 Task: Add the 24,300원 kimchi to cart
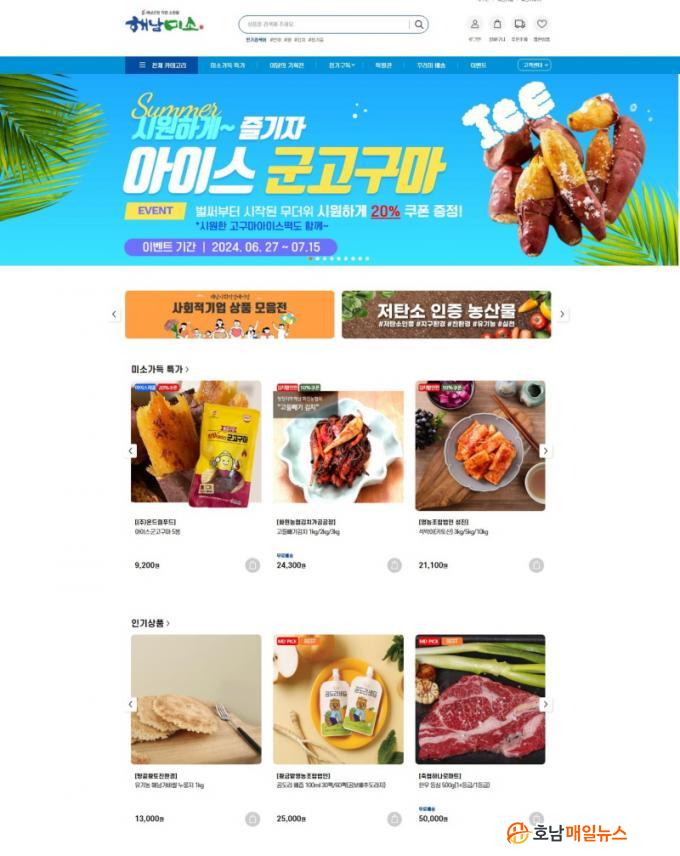click(x=394, y=565)
